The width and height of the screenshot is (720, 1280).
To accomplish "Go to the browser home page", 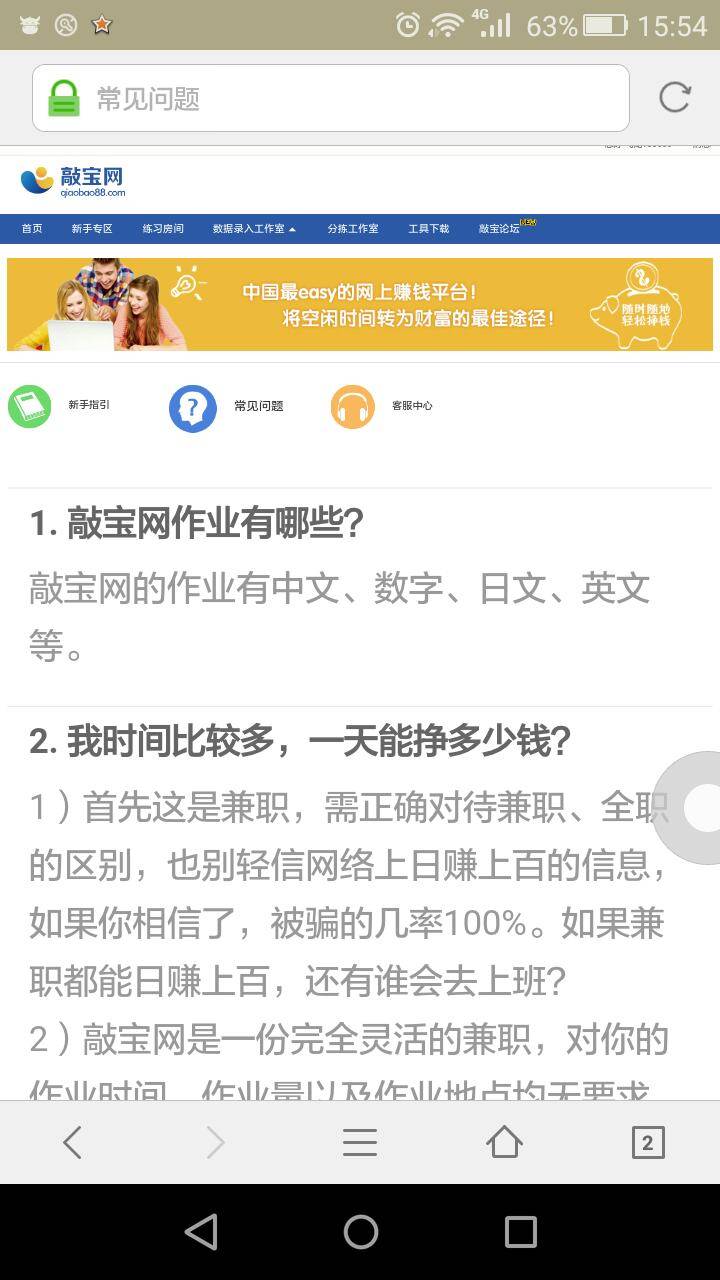I will pyautogui.click(x=504, y=1142).
